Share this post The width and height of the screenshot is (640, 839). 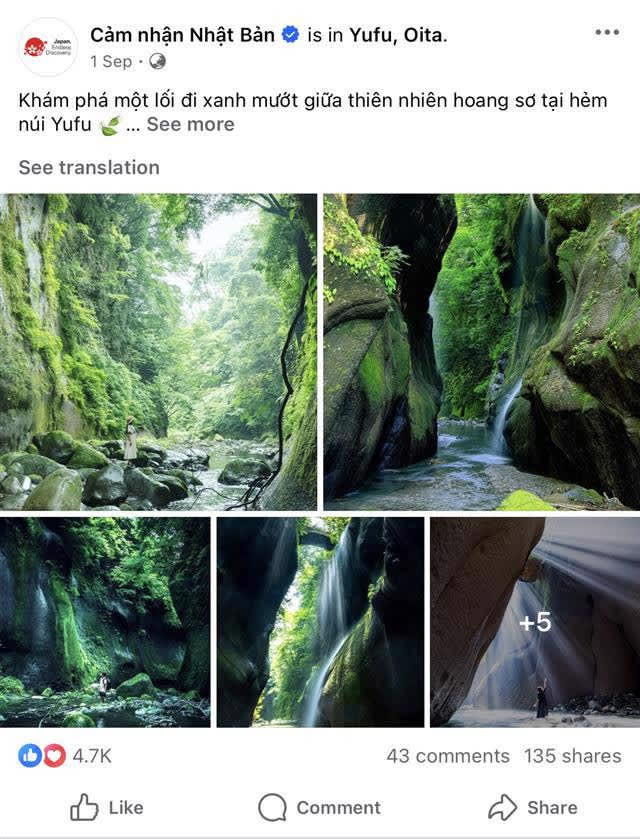coord(532,807)
